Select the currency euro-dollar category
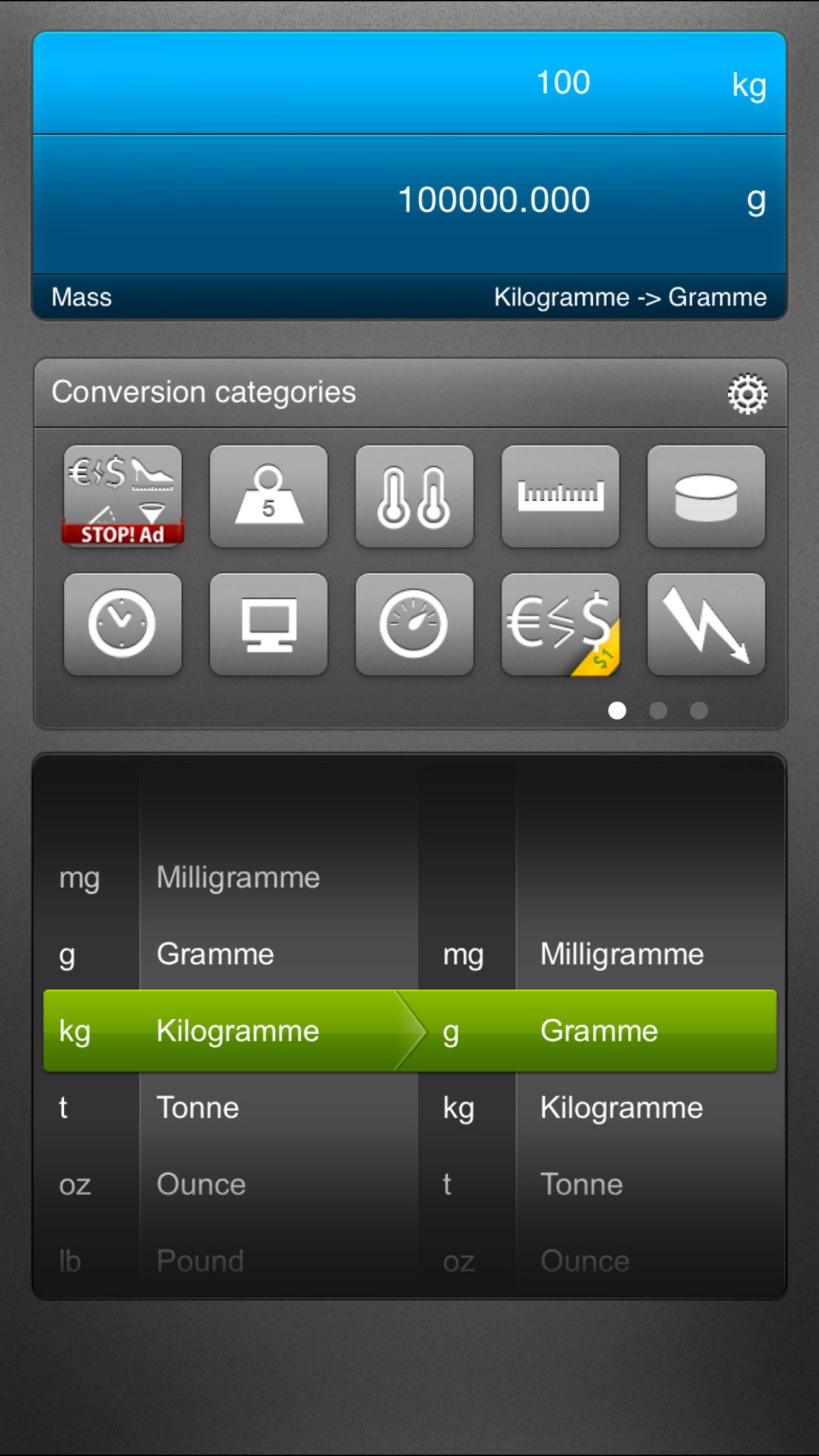 point(560,624)
